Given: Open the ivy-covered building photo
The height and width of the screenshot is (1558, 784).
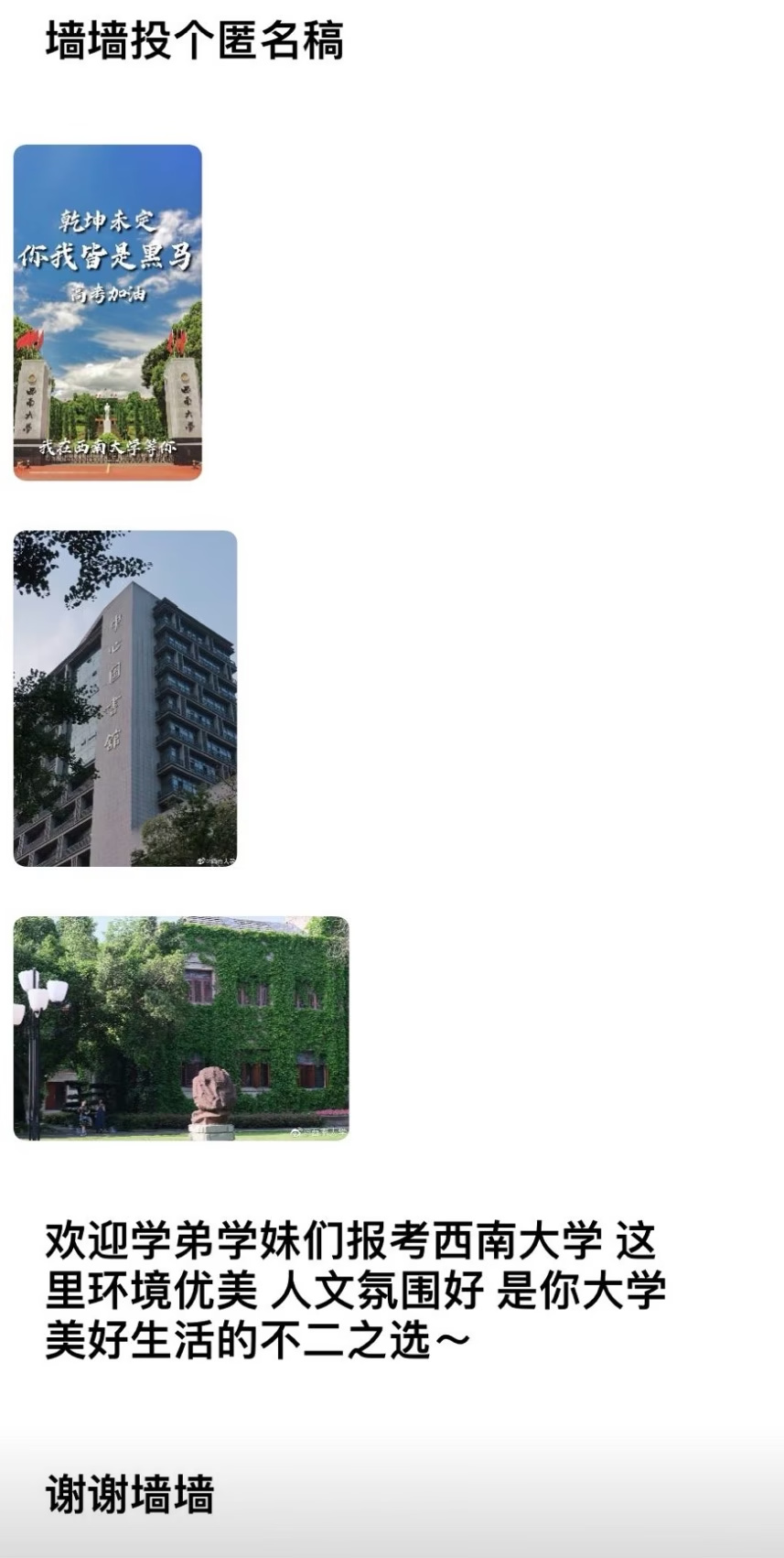Looking at the screenshot, I should [180, 1027].
